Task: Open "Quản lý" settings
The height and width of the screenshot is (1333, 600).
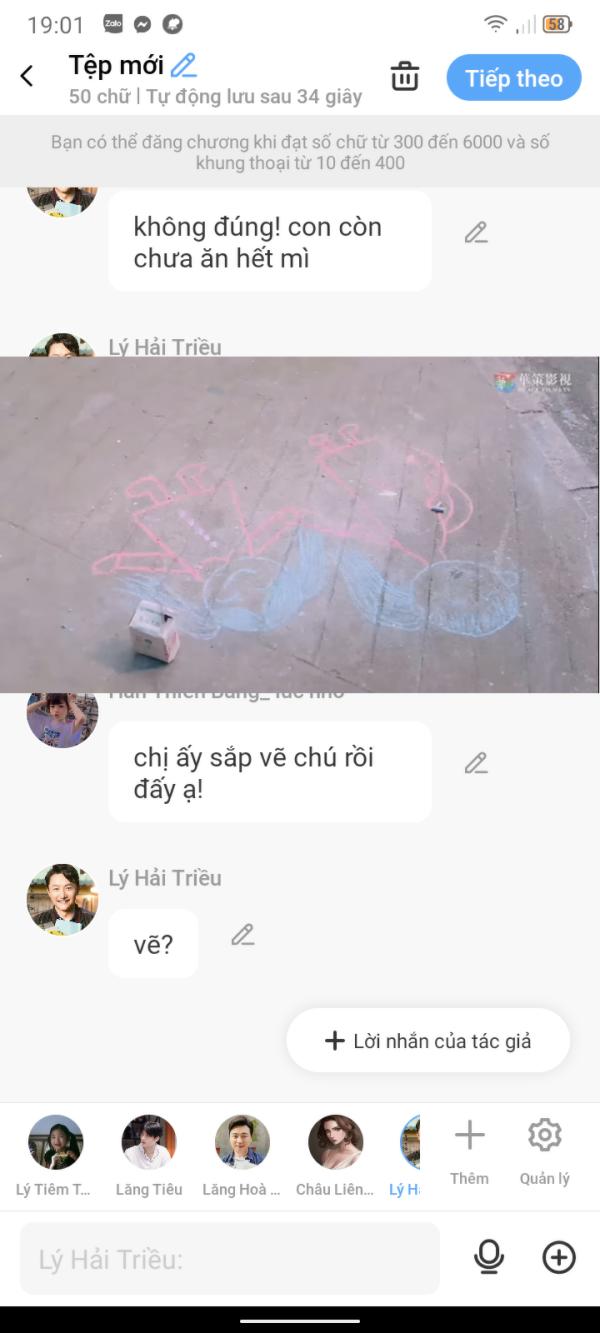Action: coord(545,1152)
